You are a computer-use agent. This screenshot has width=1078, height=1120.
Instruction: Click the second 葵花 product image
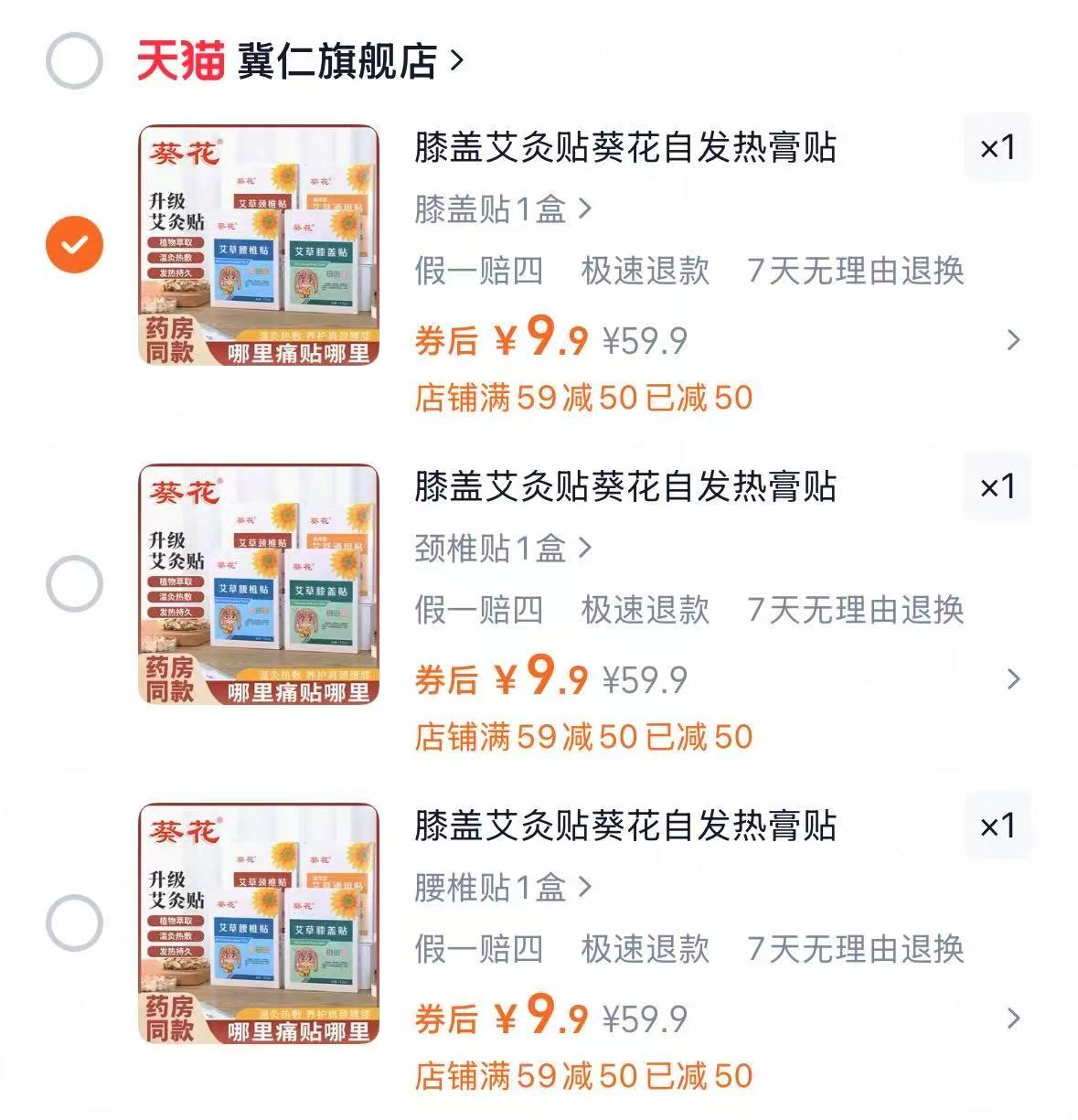click(259, 585)
